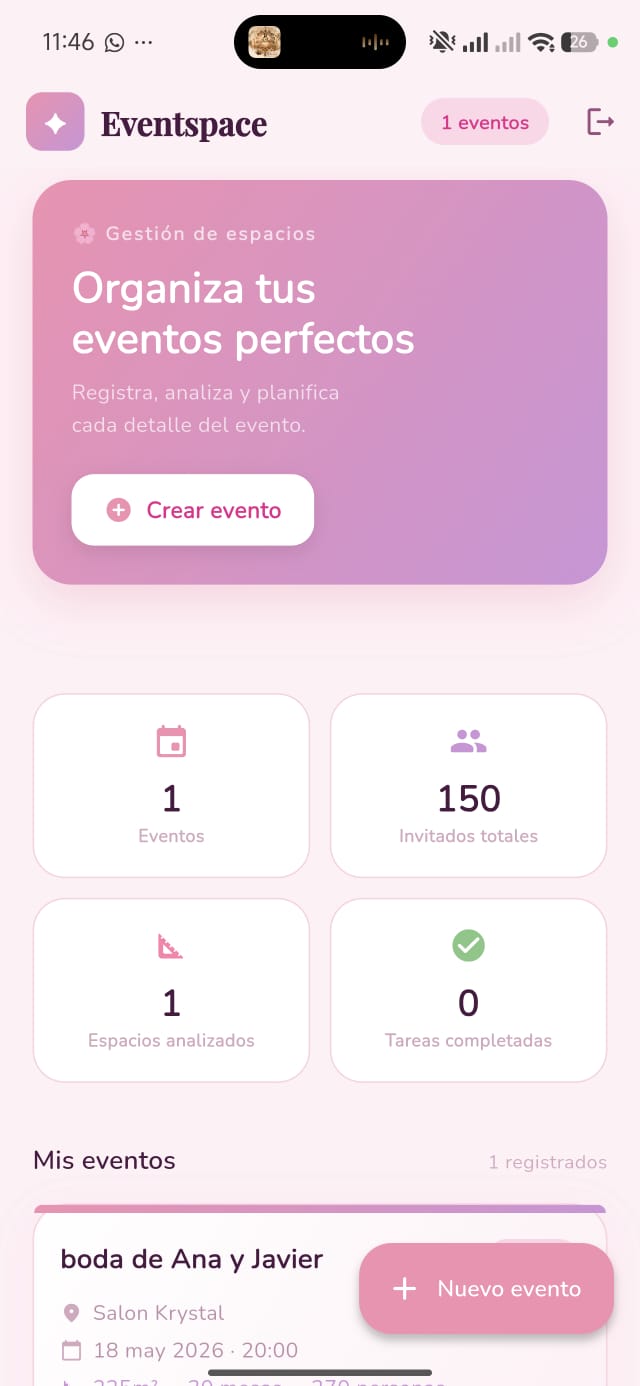Screen dimensions: 640x1386
Task: Tap the Crear evento button
Action: [193, 510]
